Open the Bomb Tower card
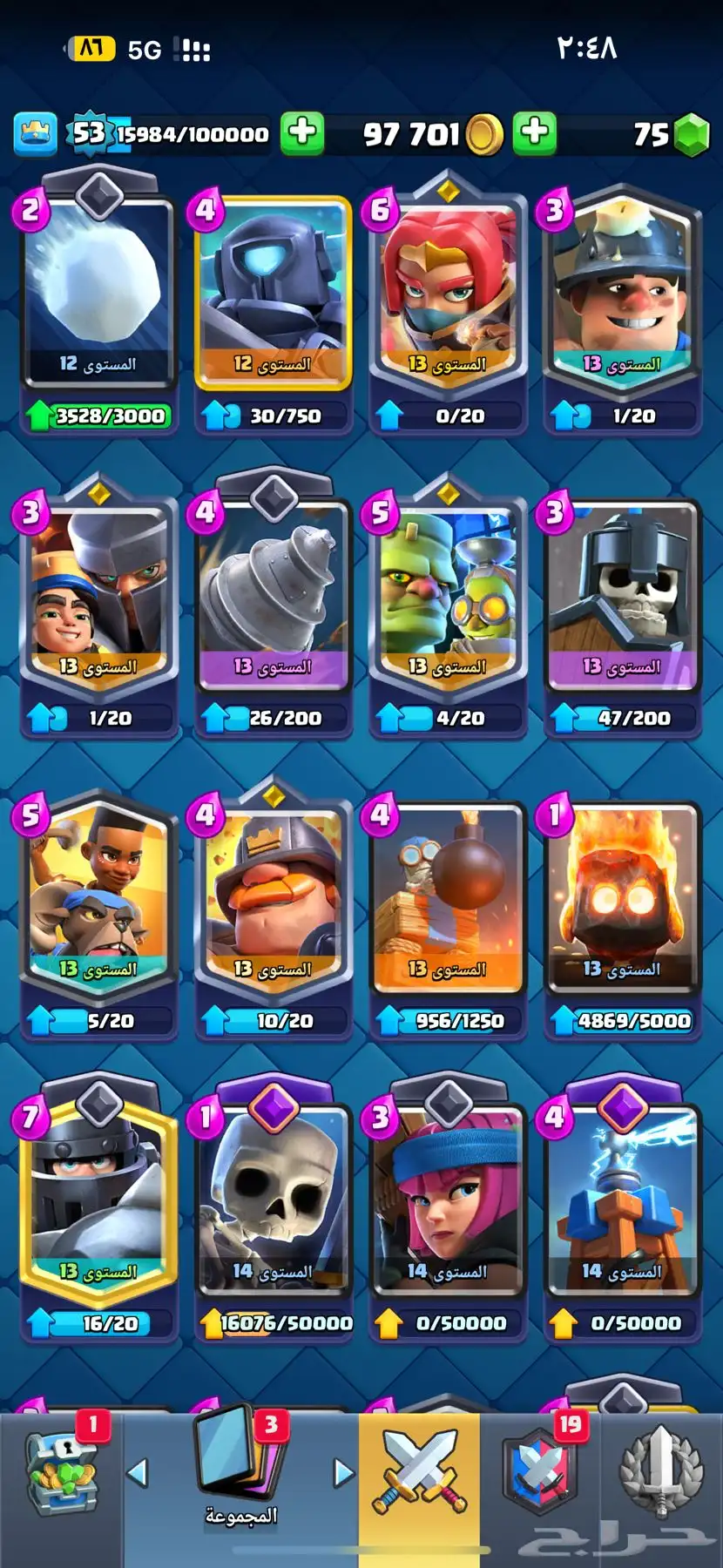Viewport: 723px width, 1568px height. tap(447, 897)
